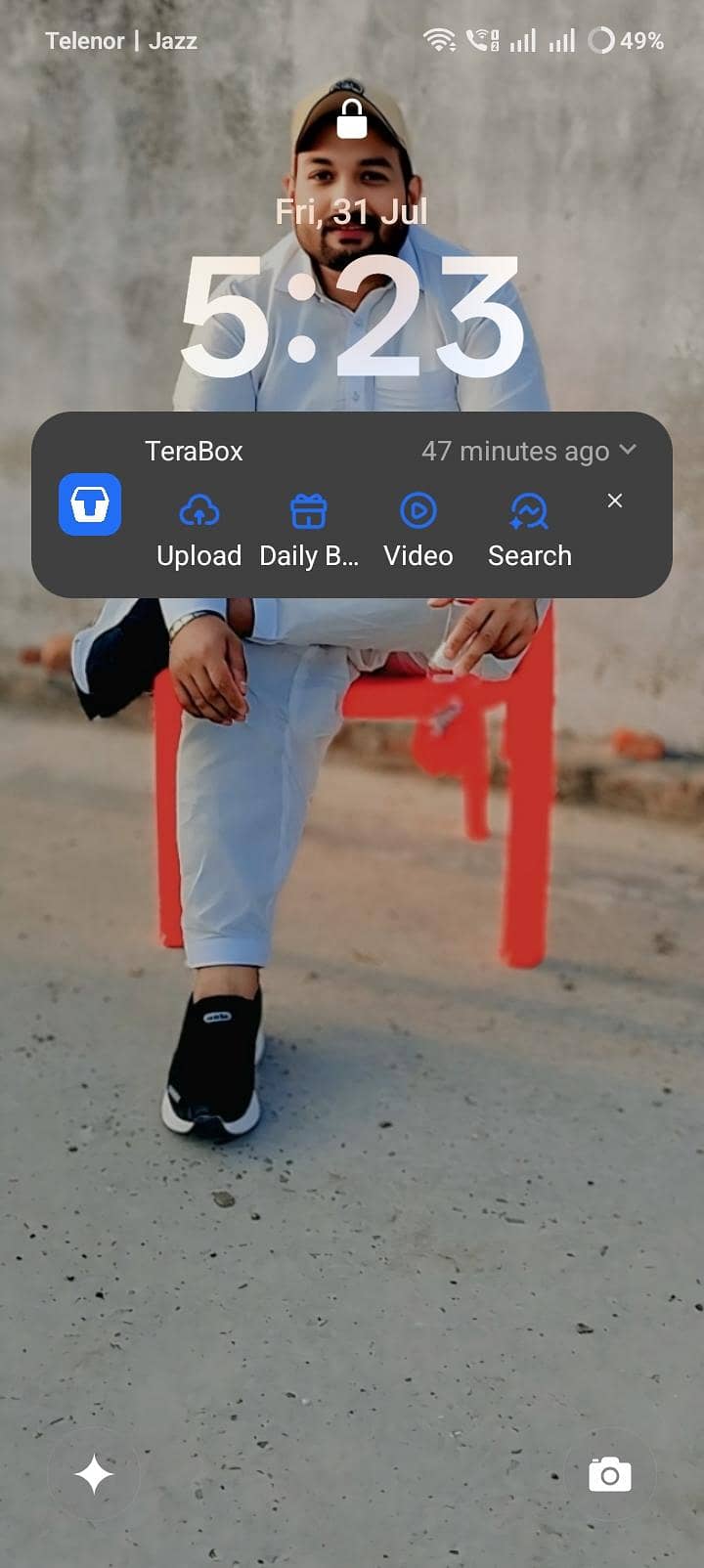
Task: Tap Upload in the TeraBox notification
Action: pyautogui.click(x=199, y=531)
